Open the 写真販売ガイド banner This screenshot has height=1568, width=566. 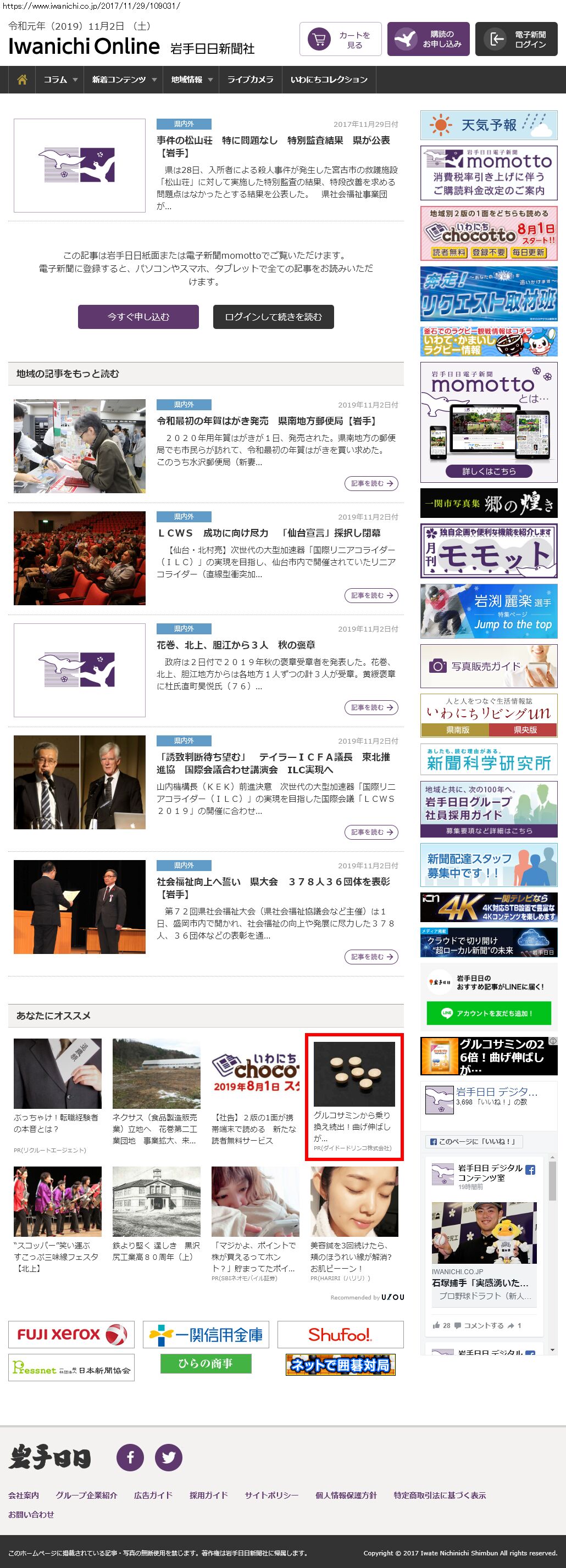(x=489, y=666)
